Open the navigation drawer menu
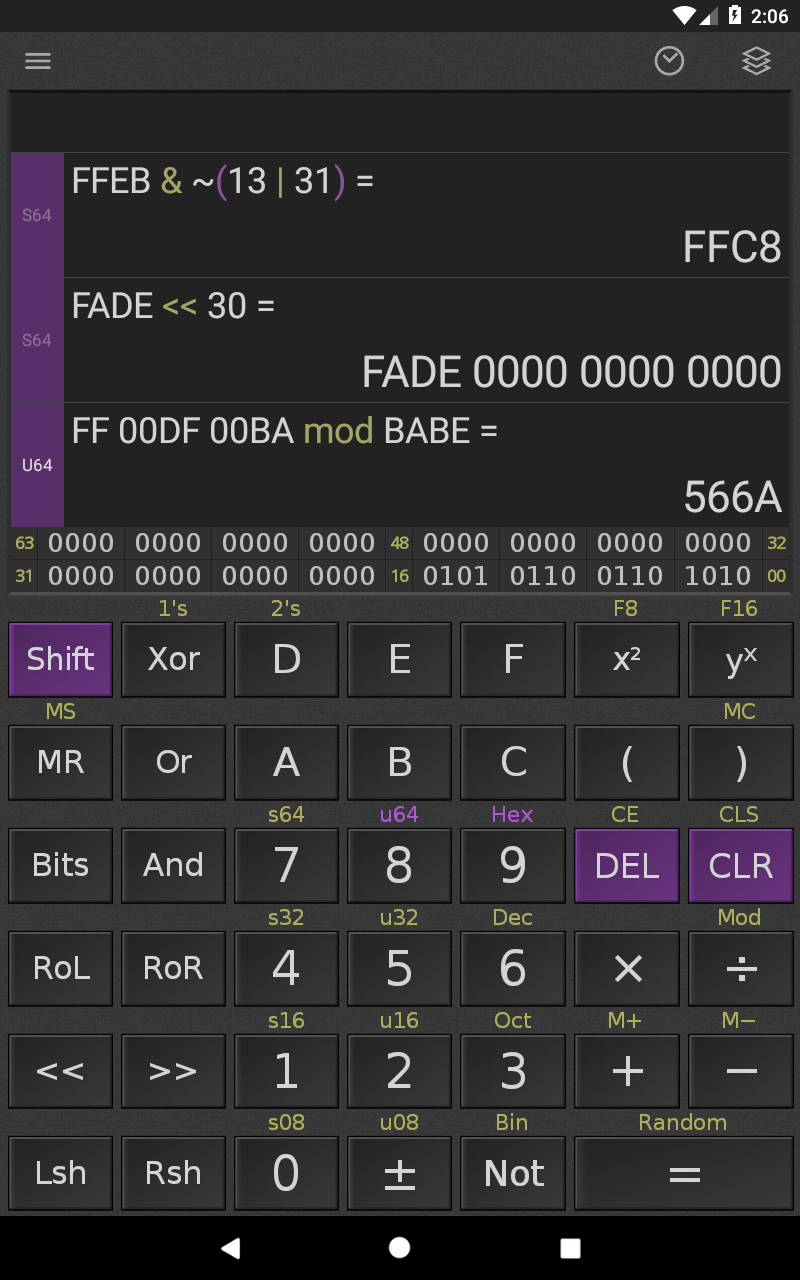Image resolution: width=800 pixels, height=1280 pixels. 38,61
